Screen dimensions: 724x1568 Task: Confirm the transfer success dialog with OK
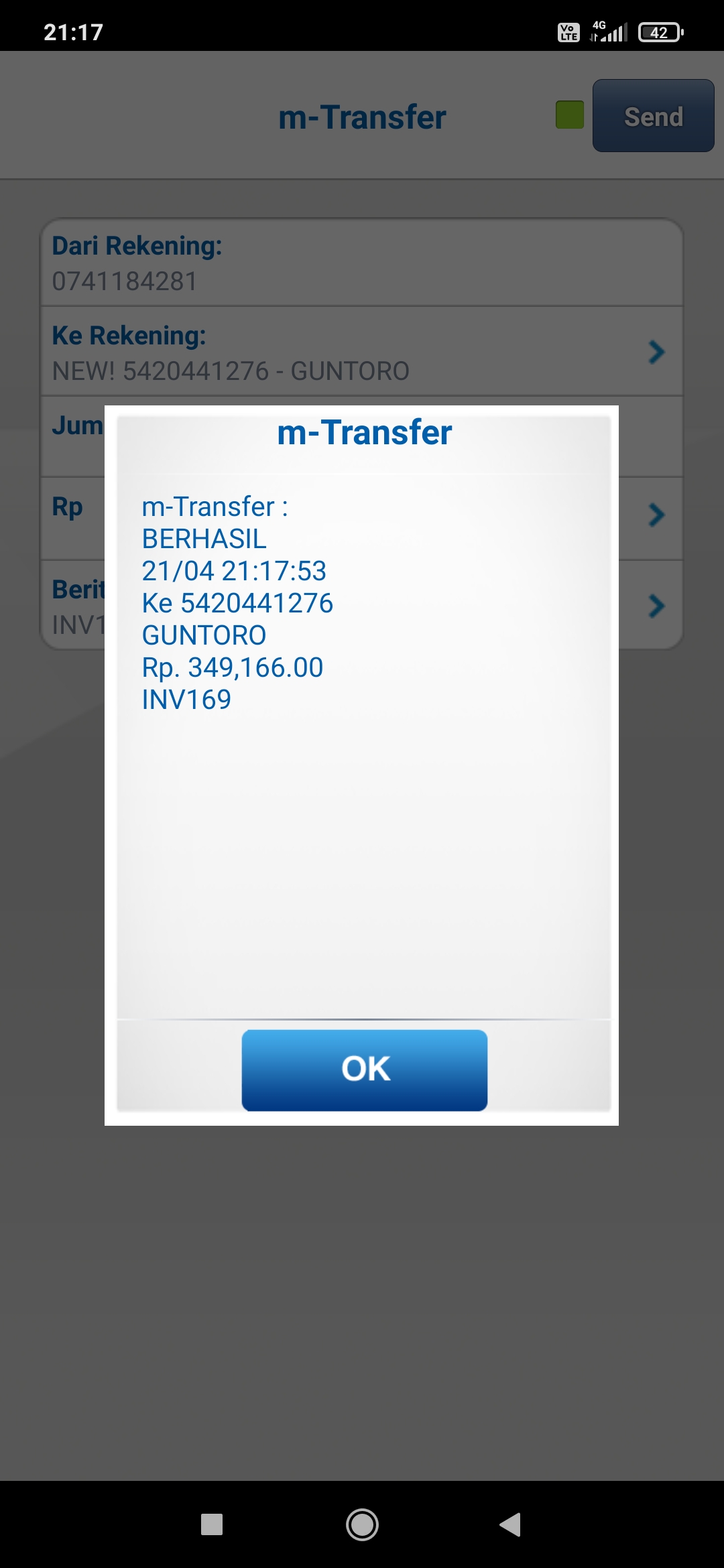pyautogui.click(x=364, y=1069)
